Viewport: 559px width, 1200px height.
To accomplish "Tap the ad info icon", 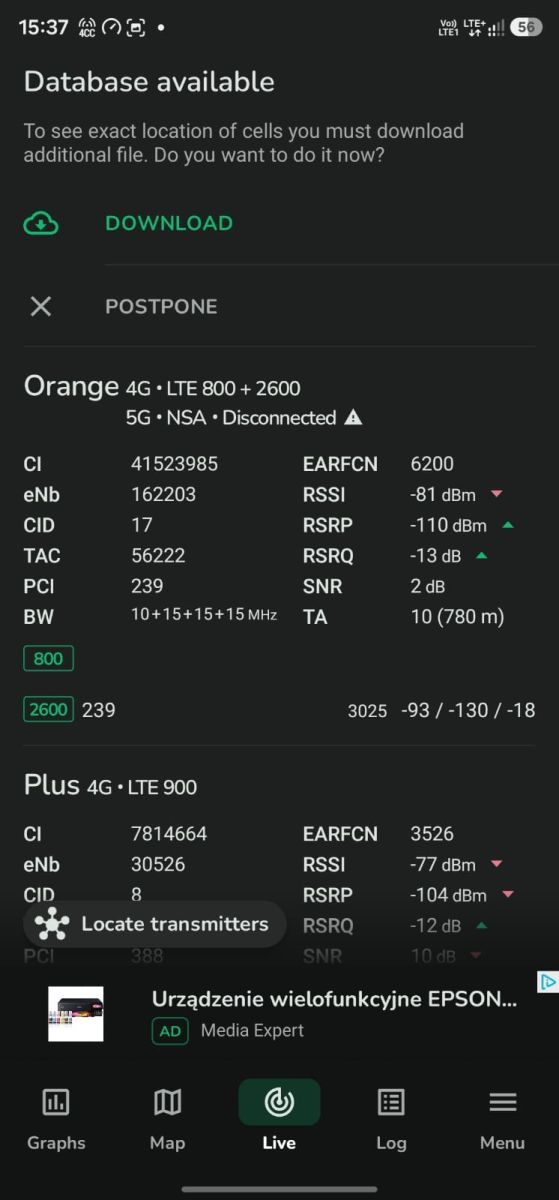I will [548, 981].
